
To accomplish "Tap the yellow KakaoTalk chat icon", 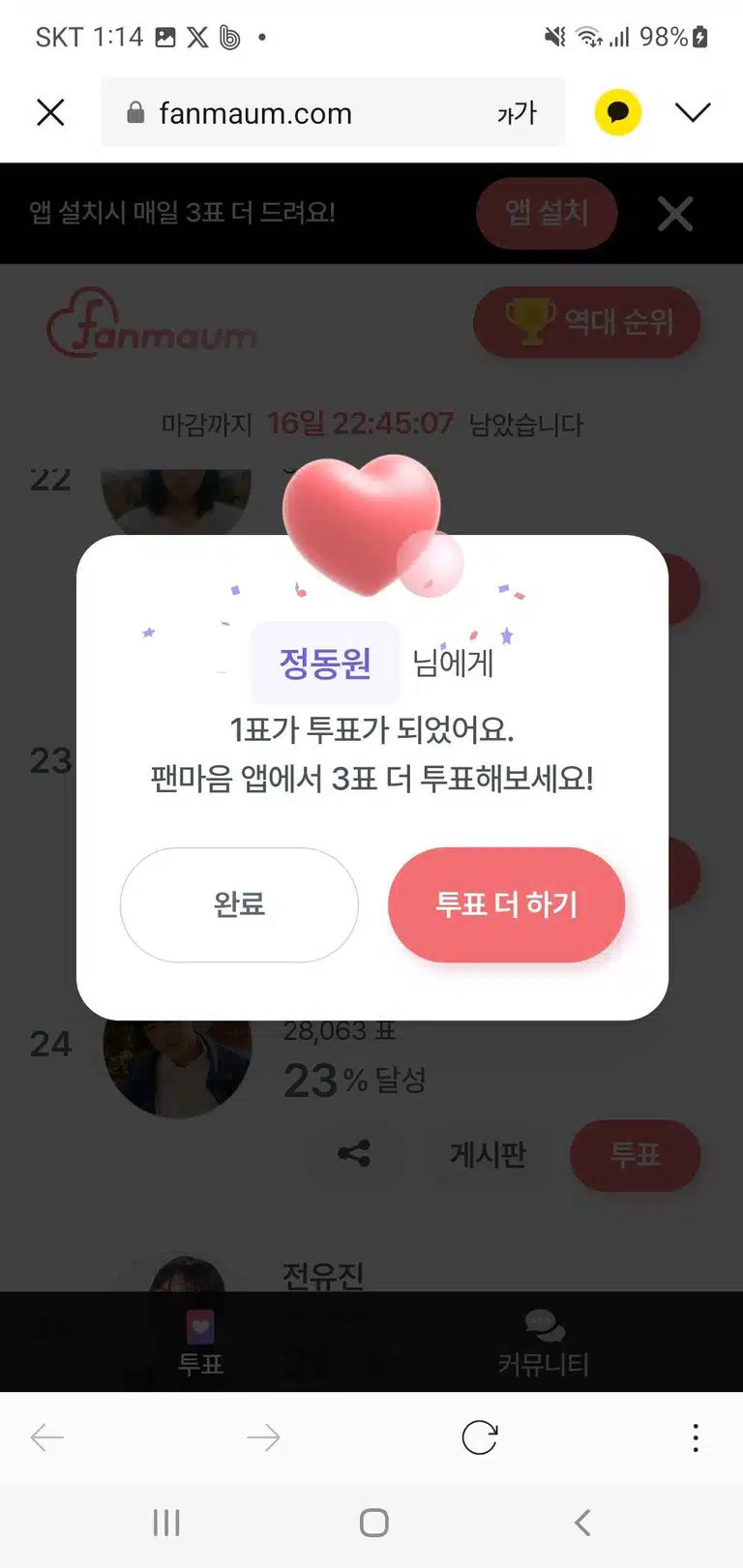I will click(617, 113).
